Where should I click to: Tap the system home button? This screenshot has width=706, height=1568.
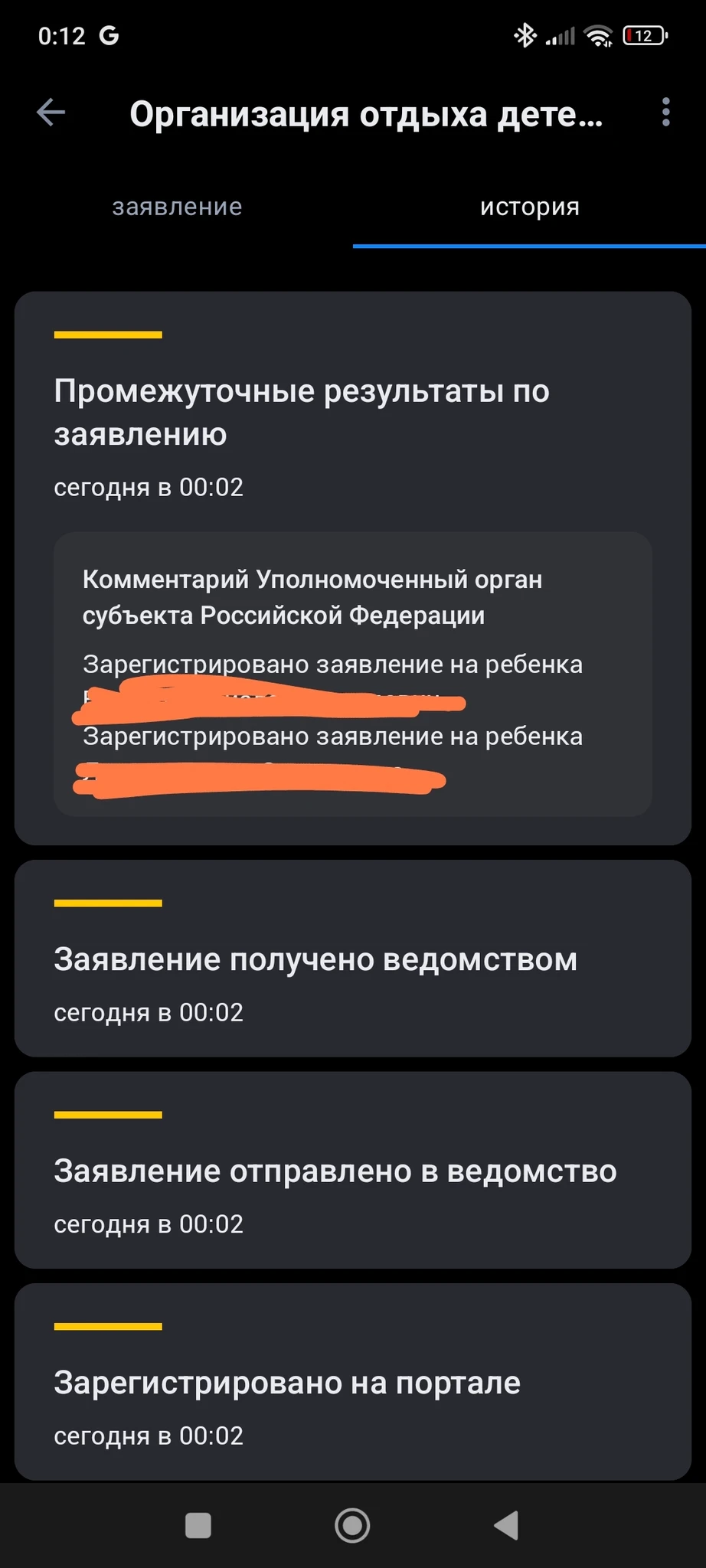click(x=352, y=1525)
